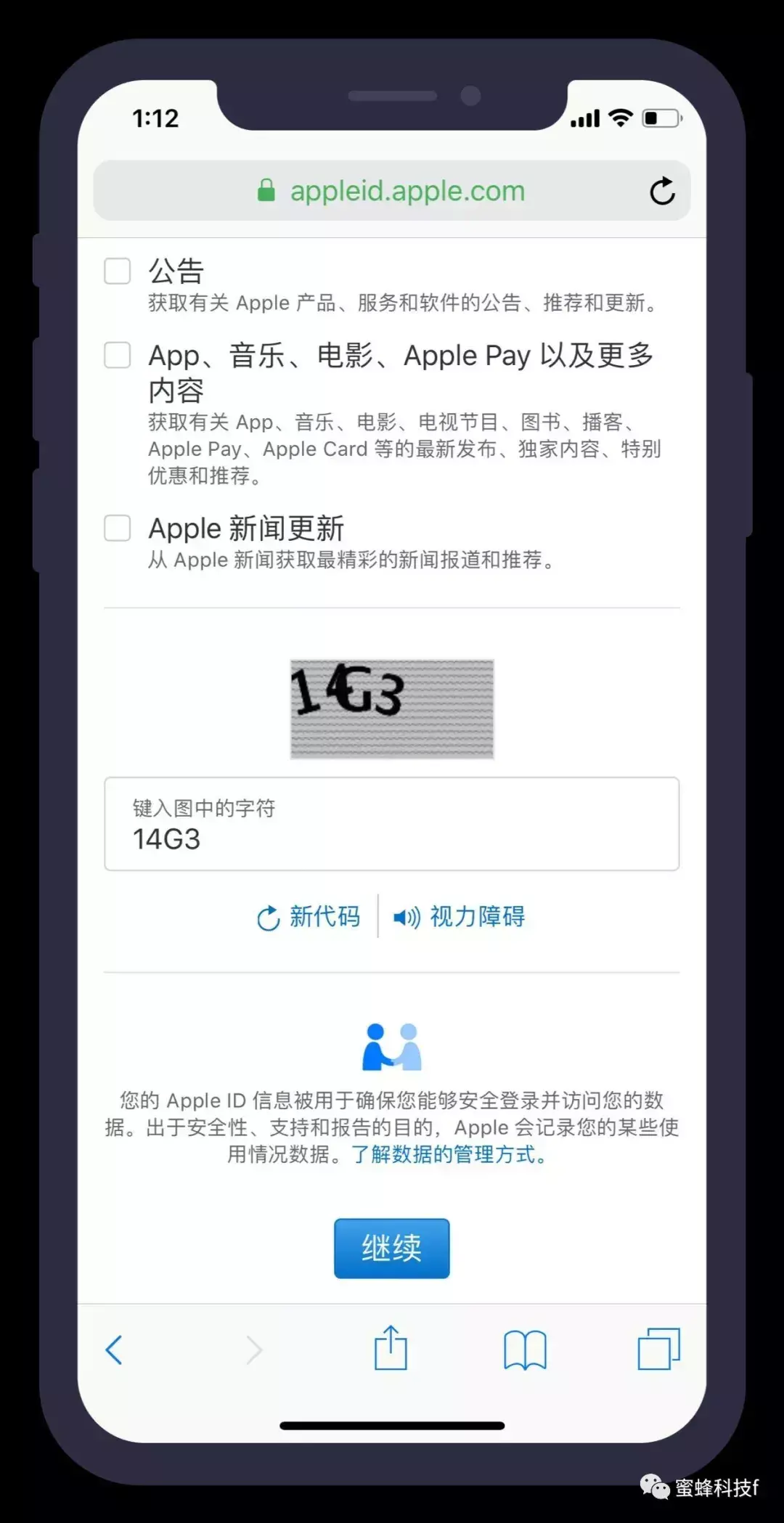Request a new captcha via 新代码
The image size is (784, 1523).
309,917
